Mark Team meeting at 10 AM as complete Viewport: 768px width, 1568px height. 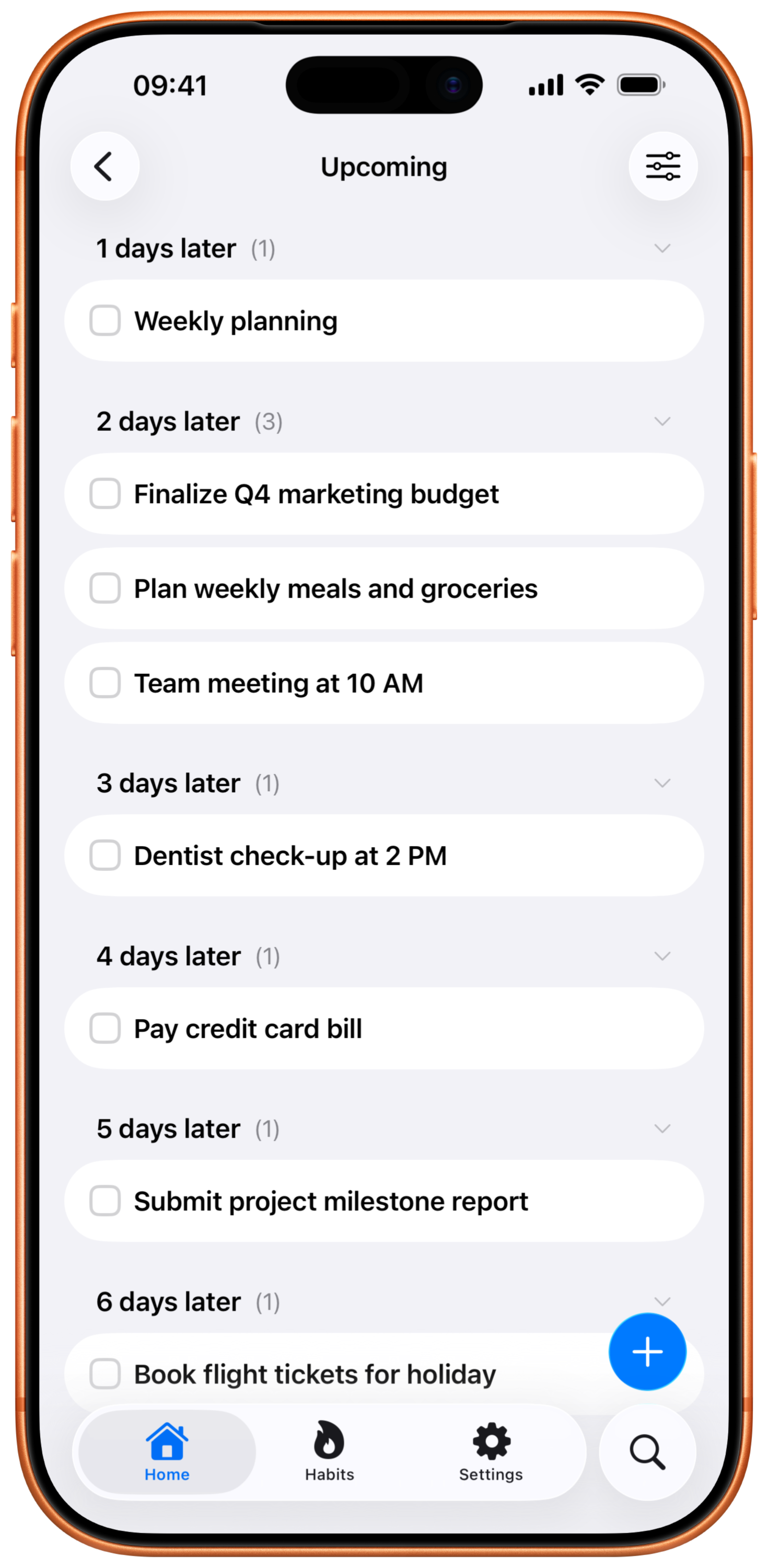[x=104, y=683]
